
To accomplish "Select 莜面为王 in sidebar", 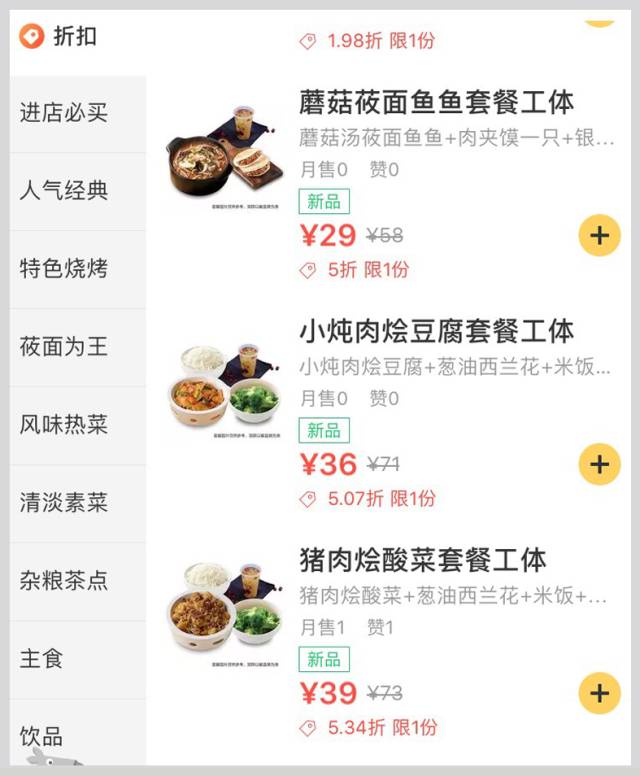I will (64, 346).
